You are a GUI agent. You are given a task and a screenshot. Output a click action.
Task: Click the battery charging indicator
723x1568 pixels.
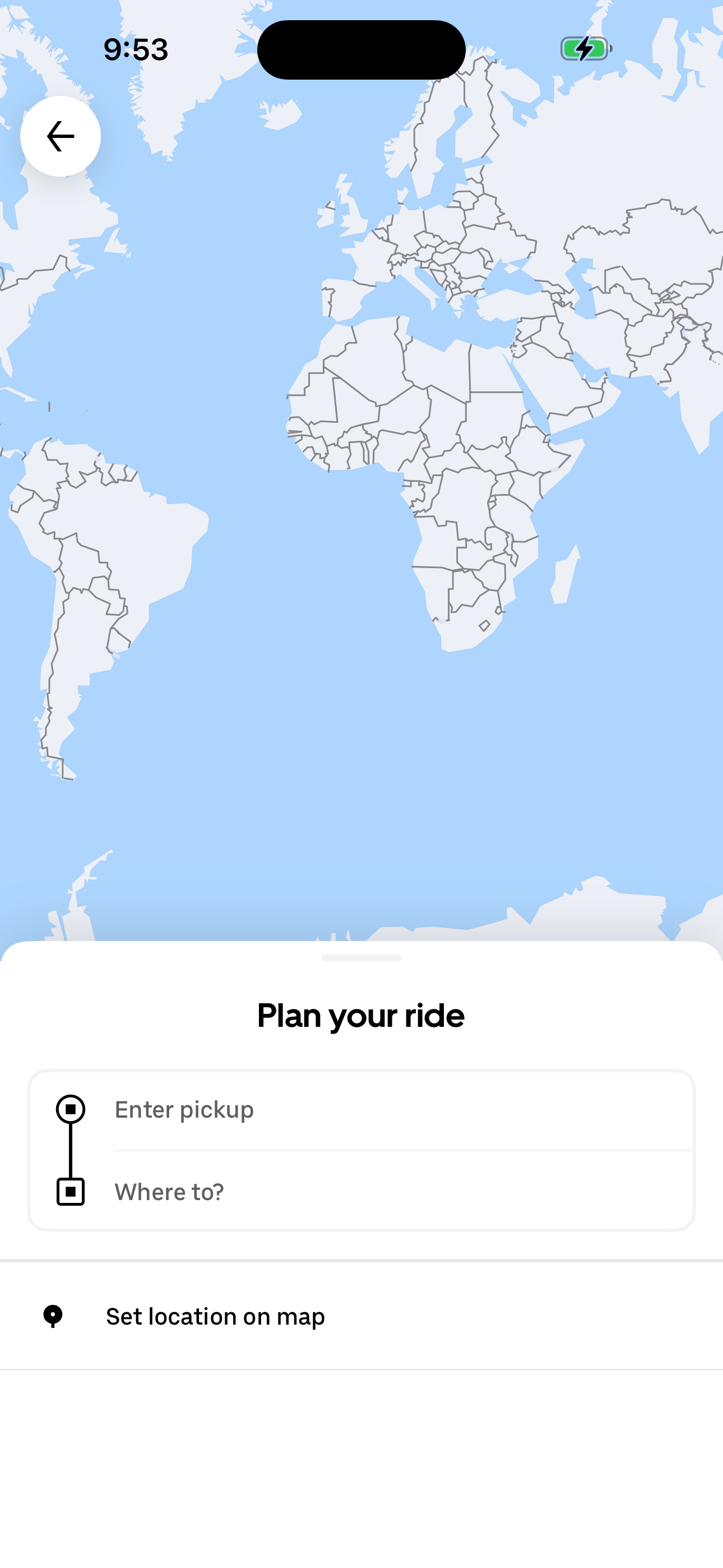[586, 49]
